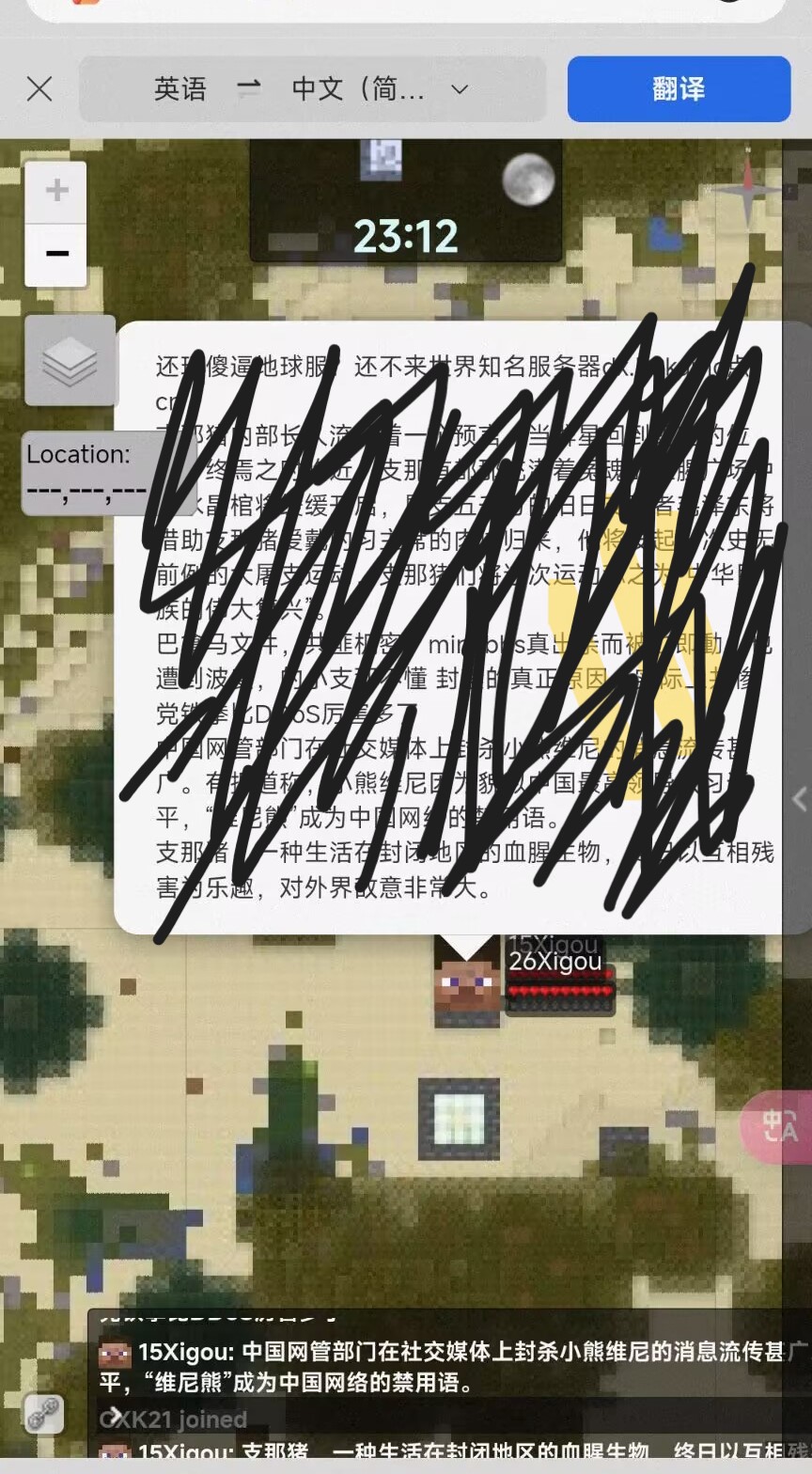Screen dimensions: 812x1474
Task: Zoom in on the map
Action: (56, 191)
